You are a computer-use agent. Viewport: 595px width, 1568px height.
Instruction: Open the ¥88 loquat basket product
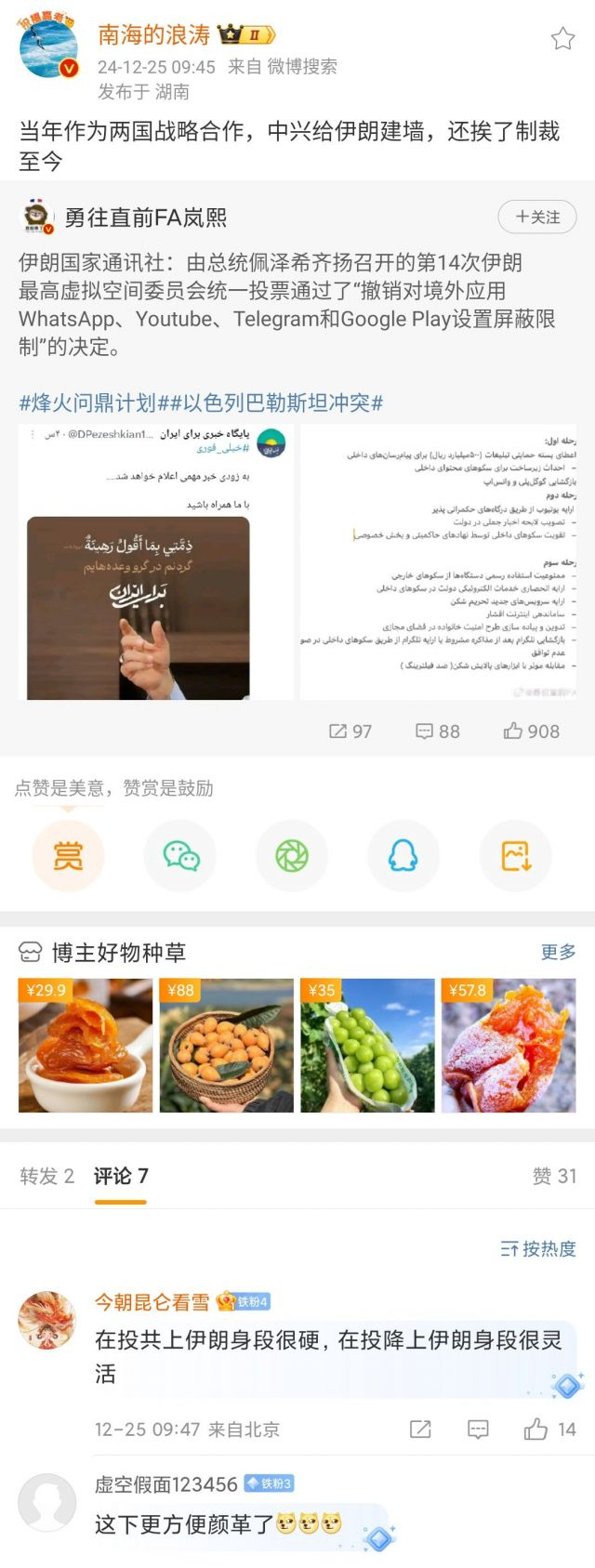(x=226, y=1046)
